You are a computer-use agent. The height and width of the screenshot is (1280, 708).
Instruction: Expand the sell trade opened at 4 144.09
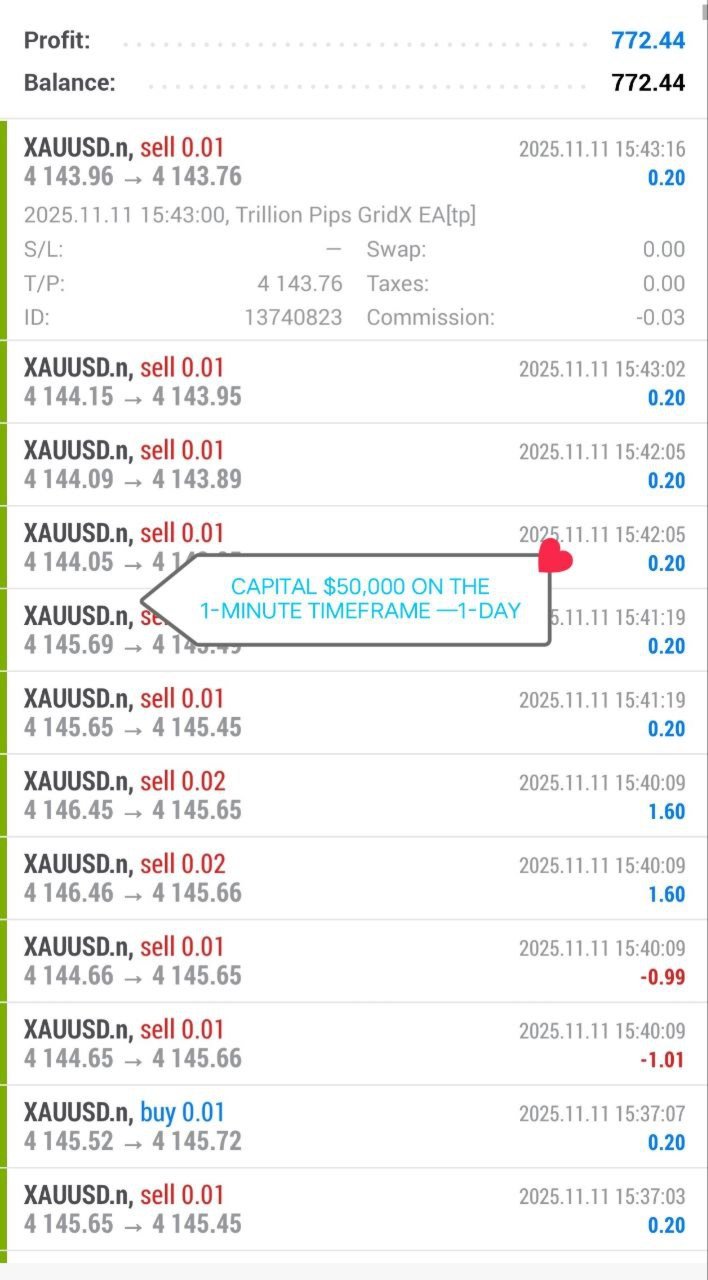tap(354, 466)
